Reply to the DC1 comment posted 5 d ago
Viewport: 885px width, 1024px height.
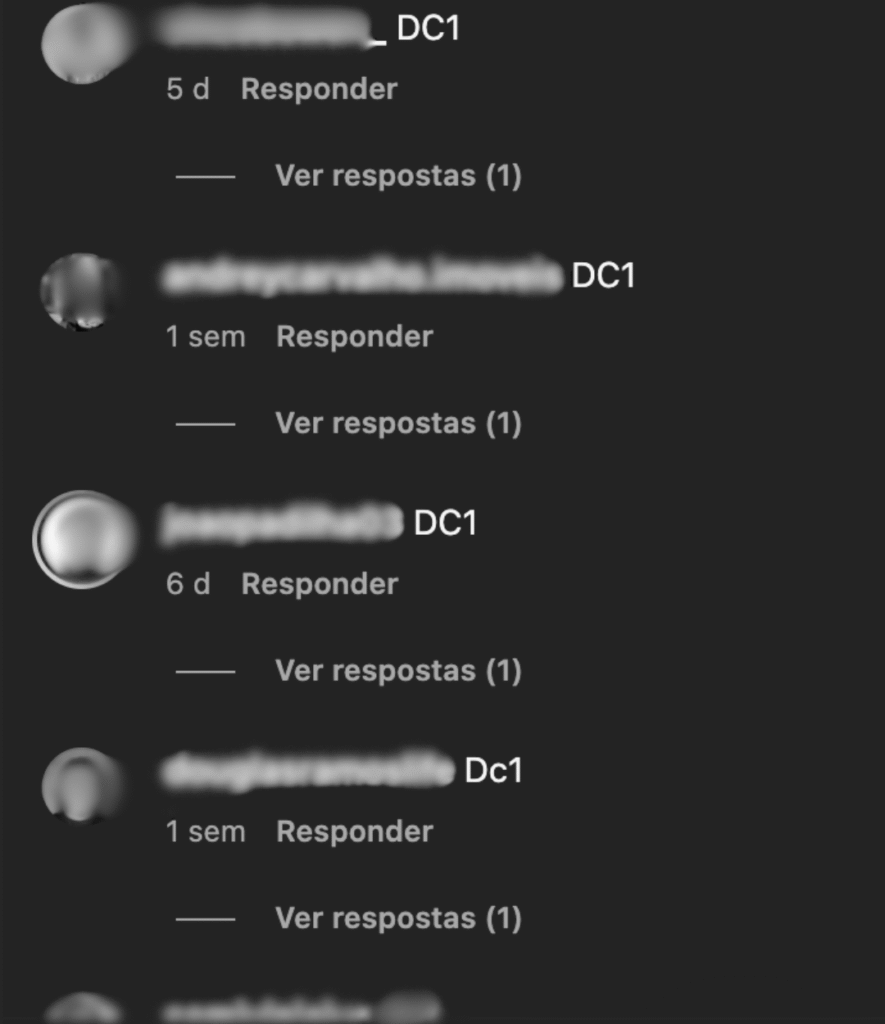tap(319, 89)
